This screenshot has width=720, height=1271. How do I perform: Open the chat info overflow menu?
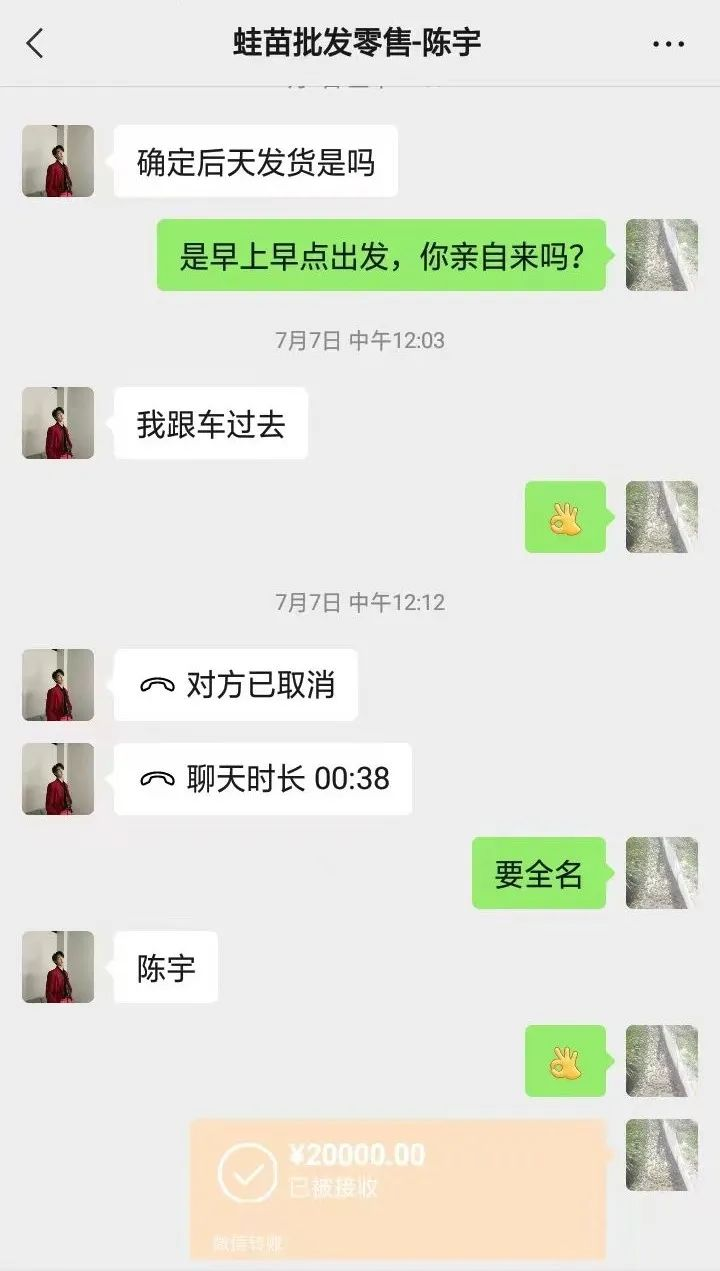tap(667, 44)
